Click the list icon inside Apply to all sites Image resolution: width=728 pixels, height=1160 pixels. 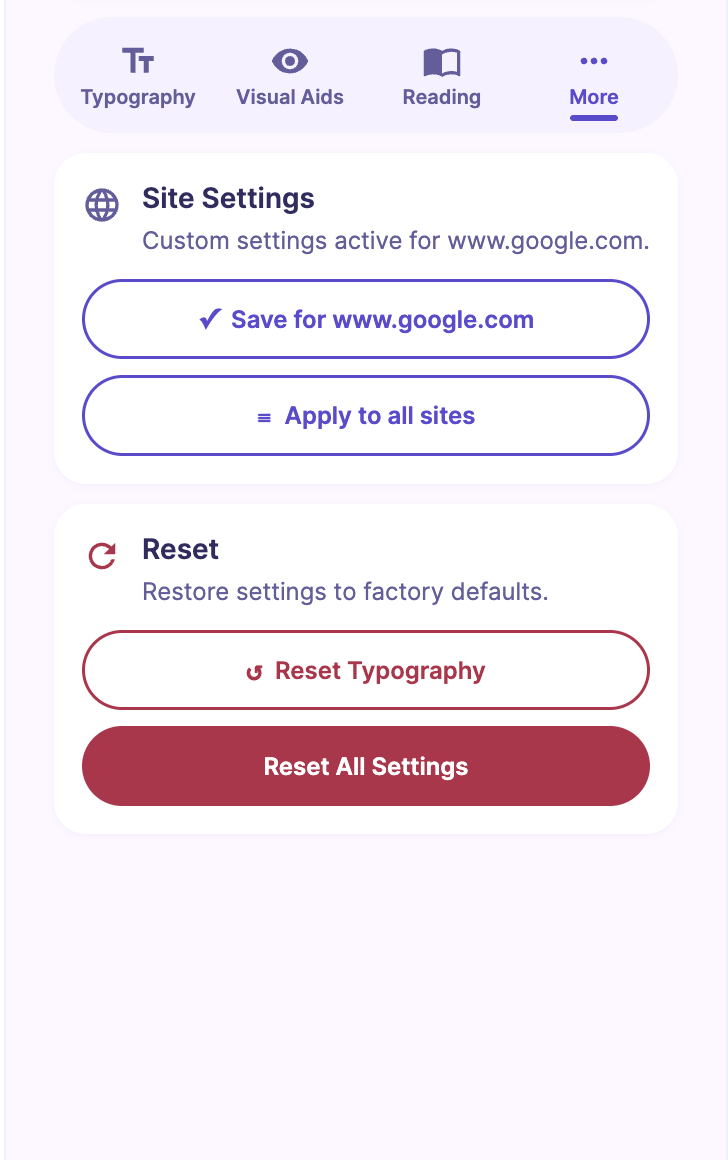tap(263, 415)
